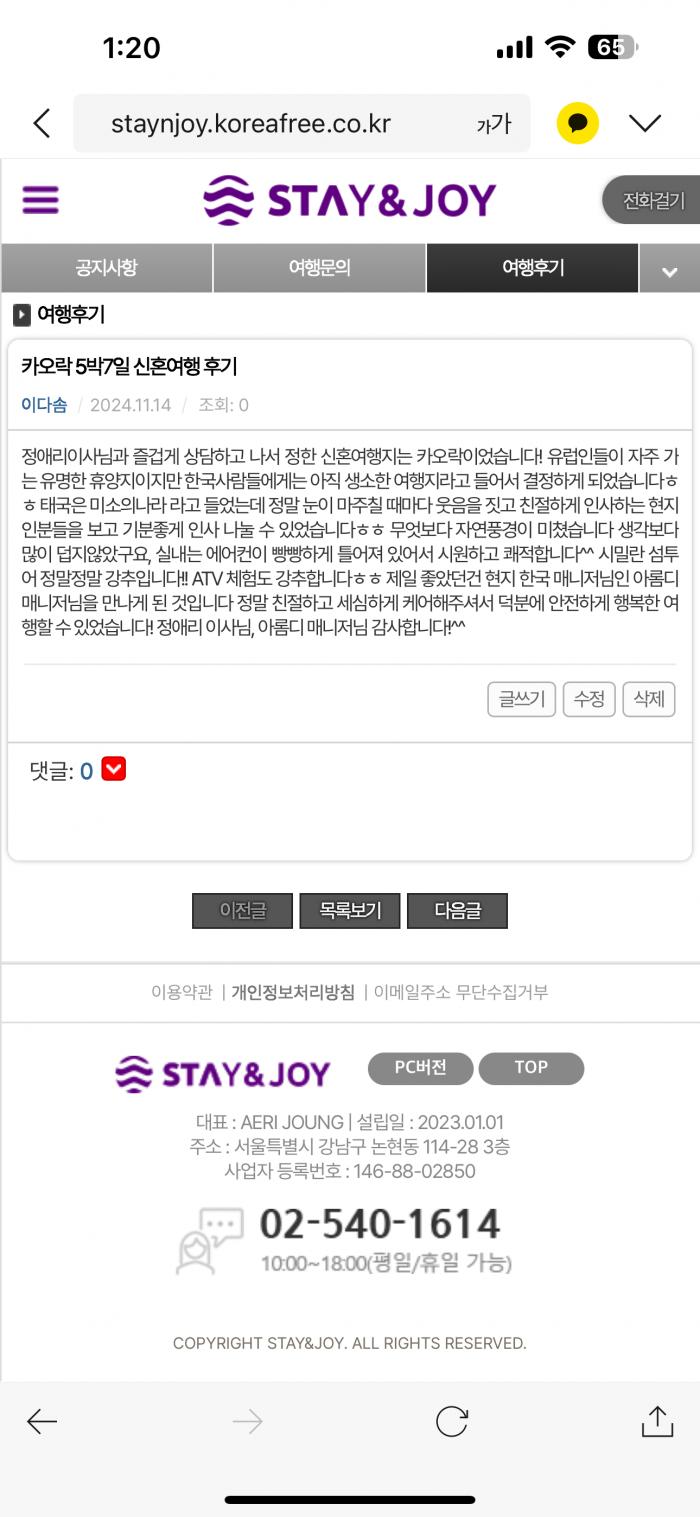The width and height of the screenshot is (700, 1517).
Task: Go to the list via 목록보기
Action: [350, 911]
